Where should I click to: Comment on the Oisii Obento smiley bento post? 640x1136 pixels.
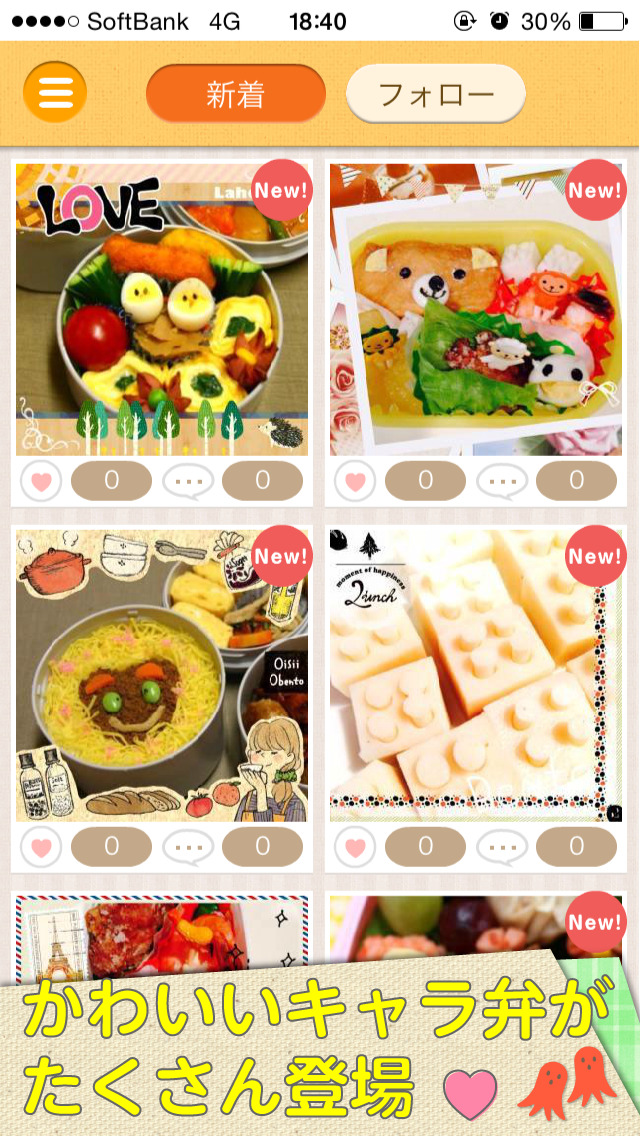[189, 847]
